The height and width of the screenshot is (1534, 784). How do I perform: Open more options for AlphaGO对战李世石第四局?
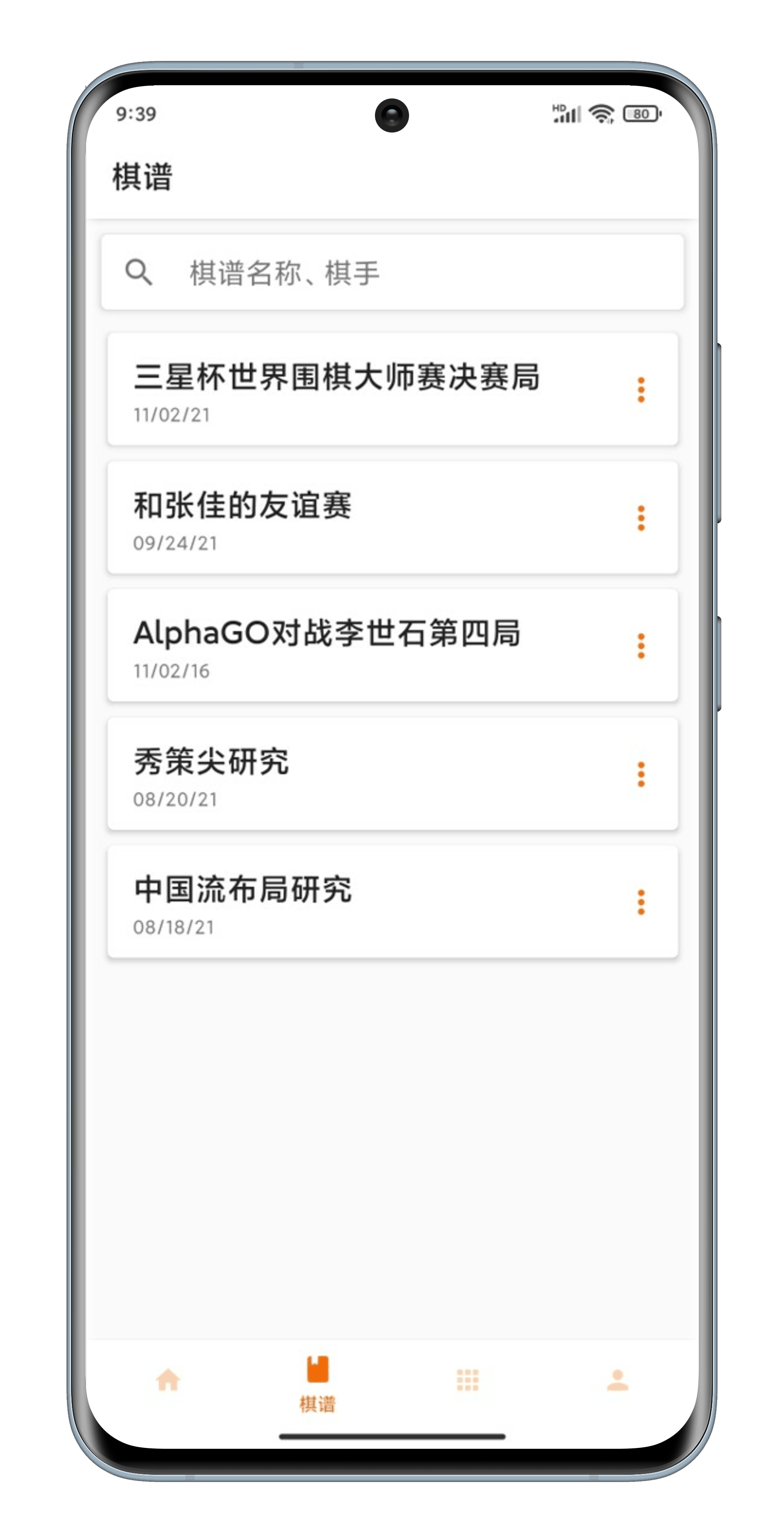point(640,646)
